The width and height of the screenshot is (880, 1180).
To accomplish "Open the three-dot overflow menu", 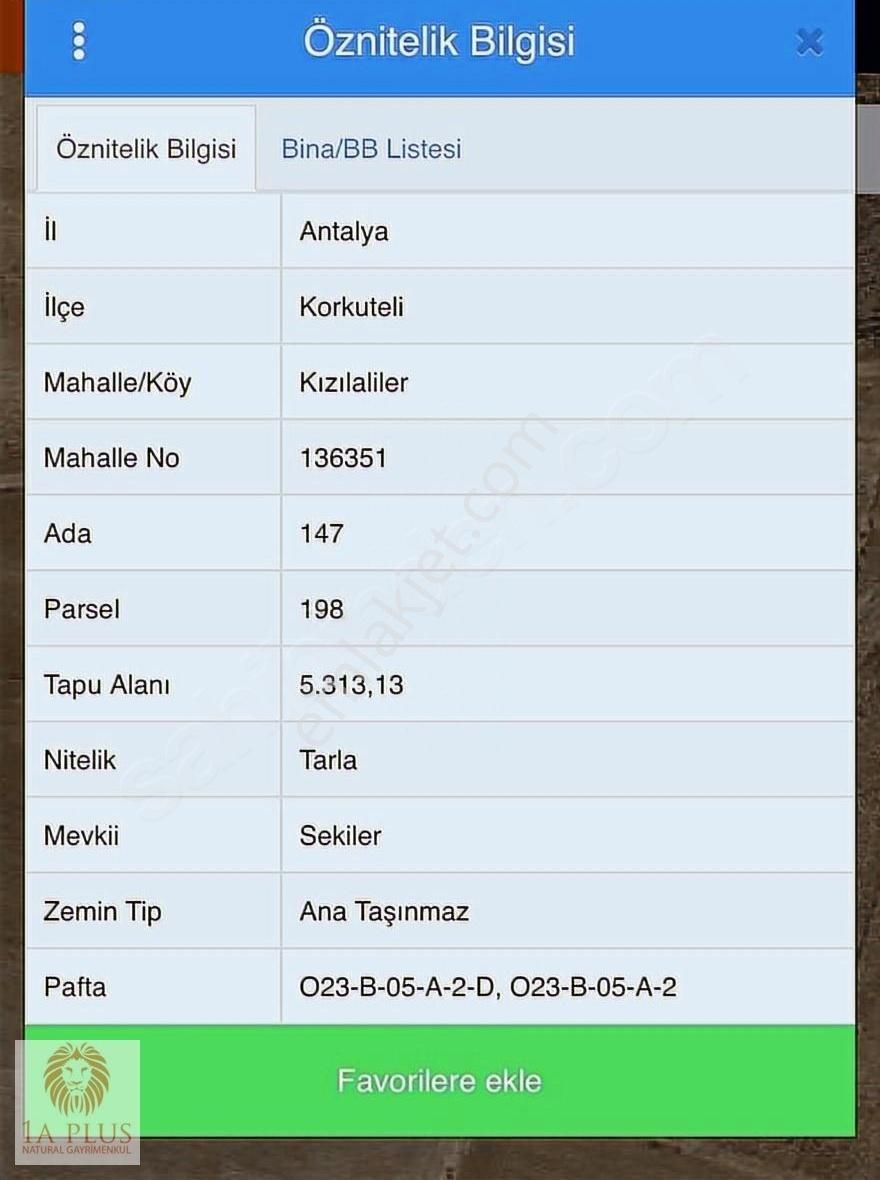I will 79,42.
